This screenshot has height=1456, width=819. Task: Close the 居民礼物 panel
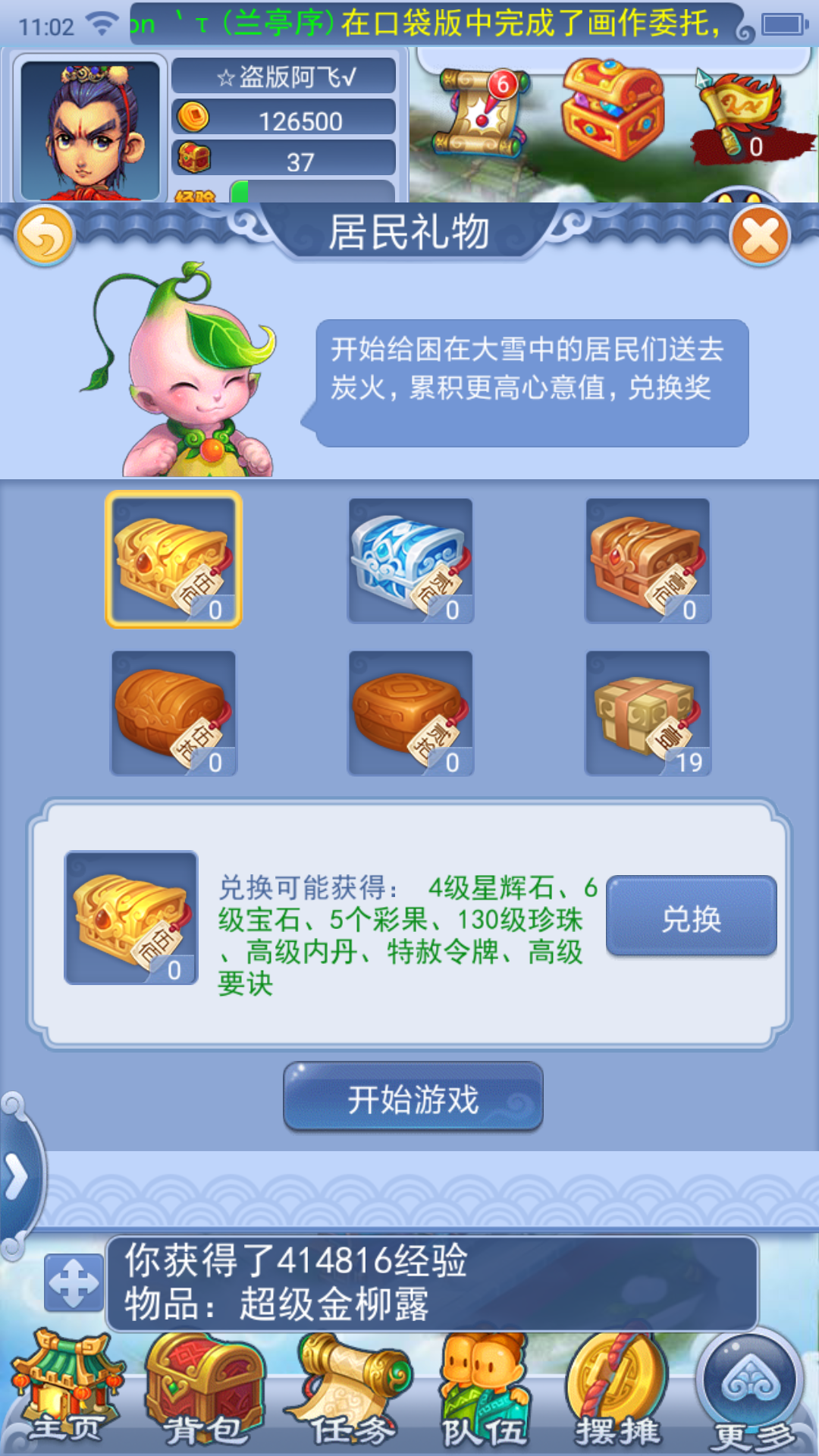[760, 236]
